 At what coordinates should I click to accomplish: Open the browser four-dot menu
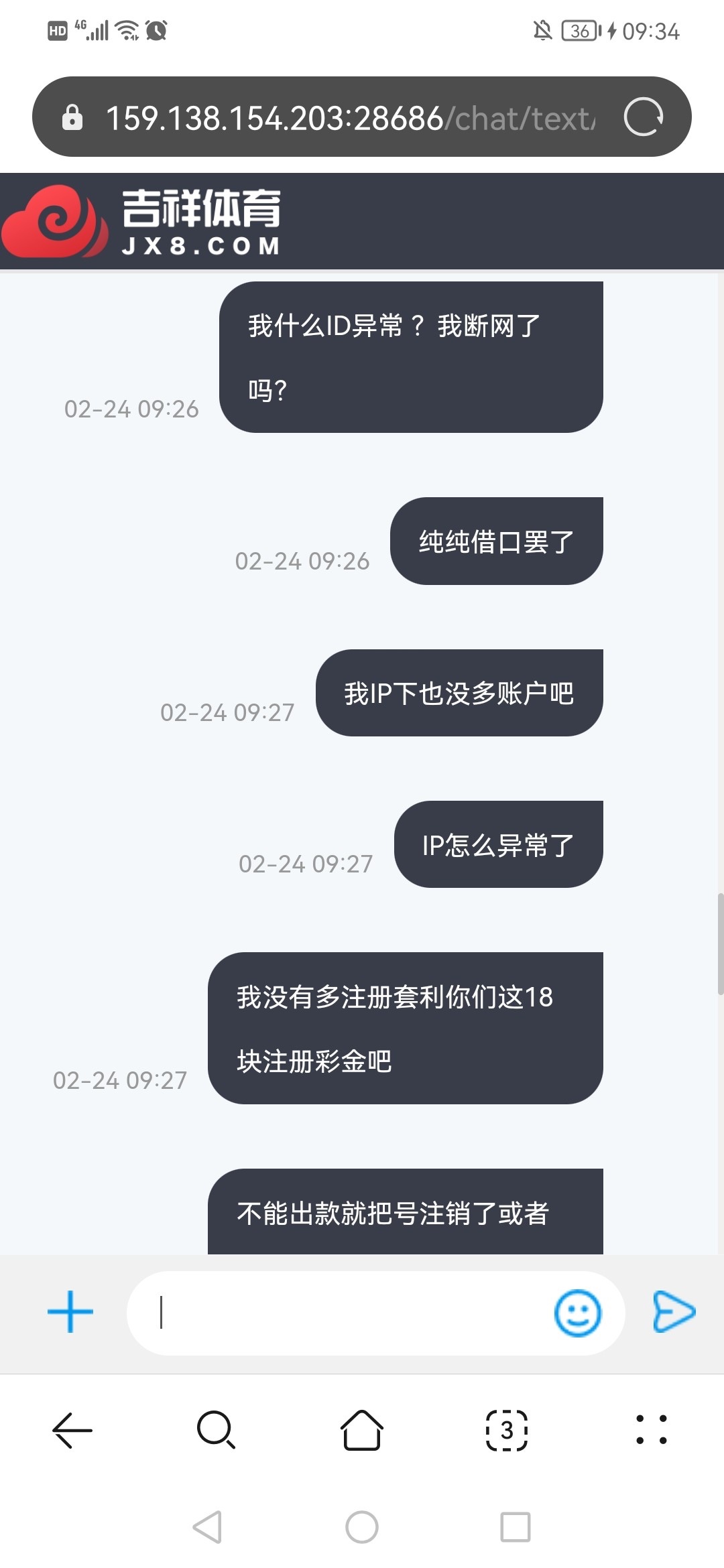point(651,1430)
